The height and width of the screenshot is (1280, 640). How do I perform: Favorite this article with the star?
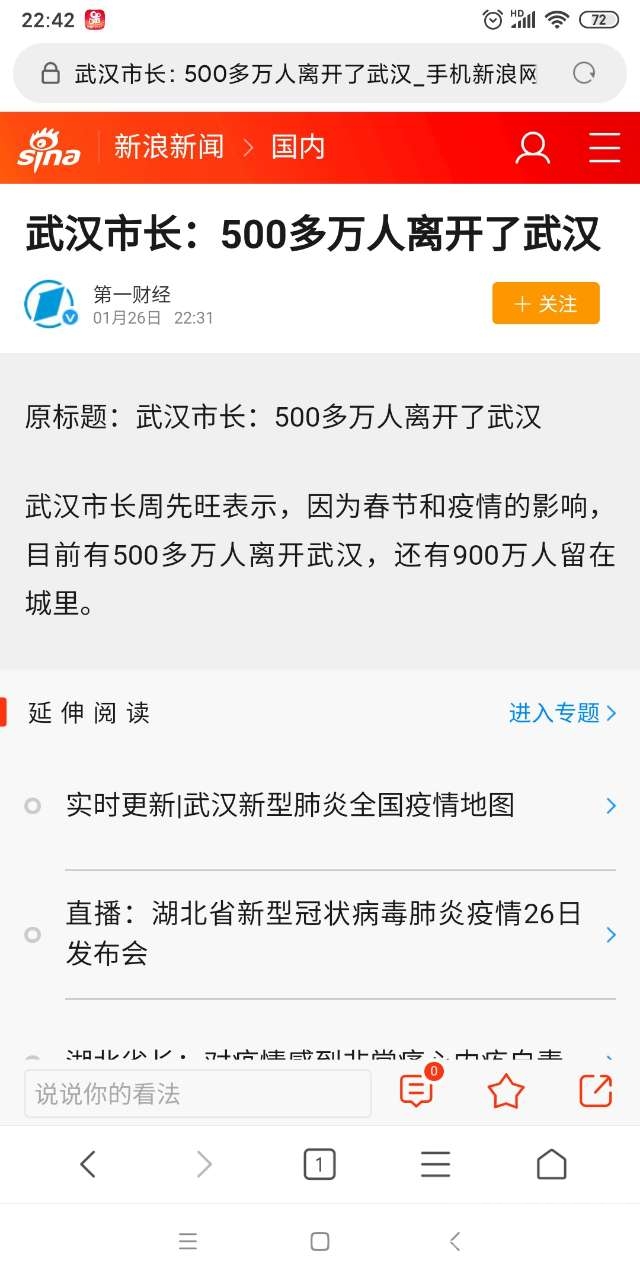pyautogui.click(x=506, y=1091)
